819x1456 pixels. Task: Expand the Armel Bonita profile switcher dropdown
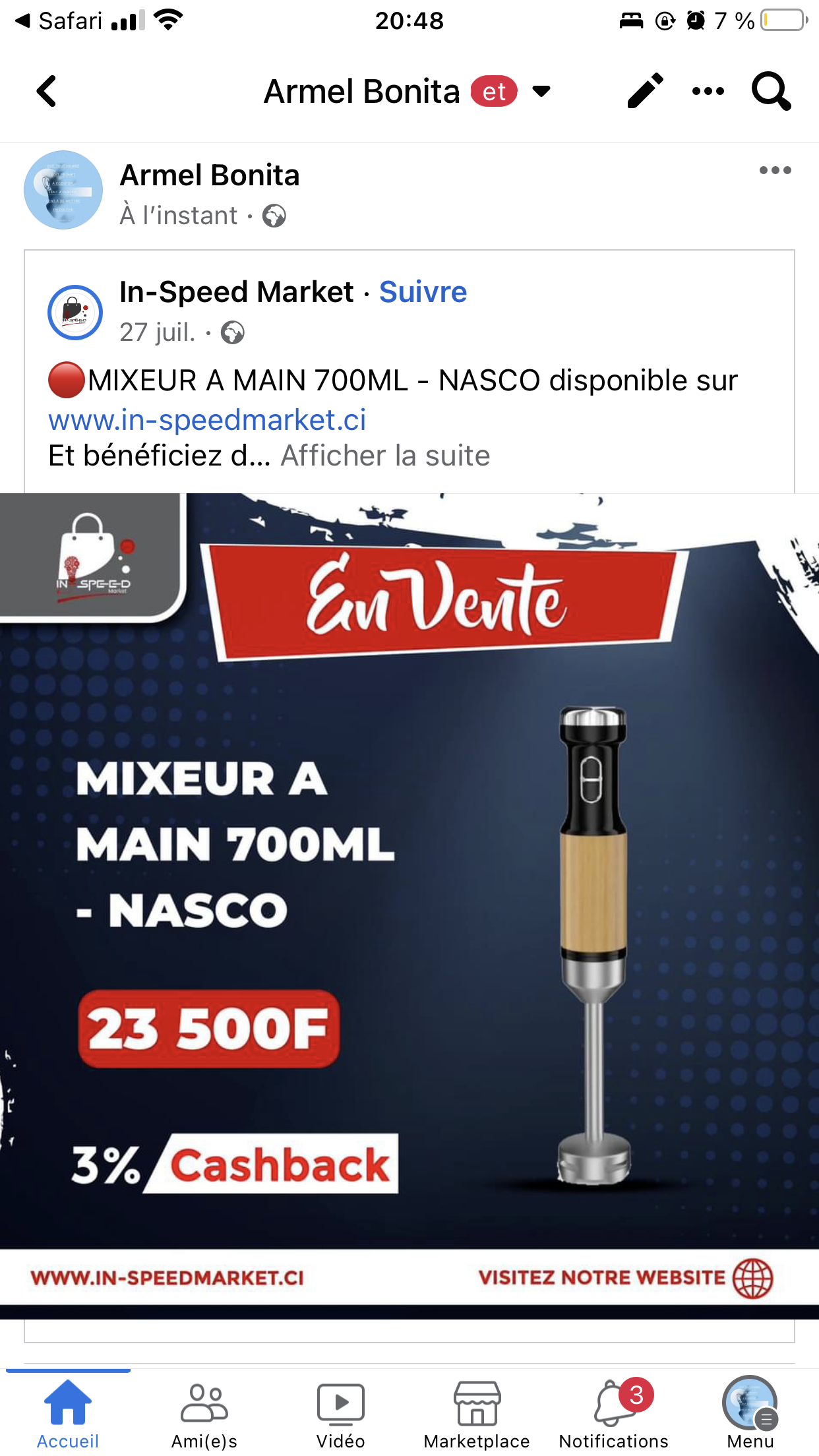point(541,91)
